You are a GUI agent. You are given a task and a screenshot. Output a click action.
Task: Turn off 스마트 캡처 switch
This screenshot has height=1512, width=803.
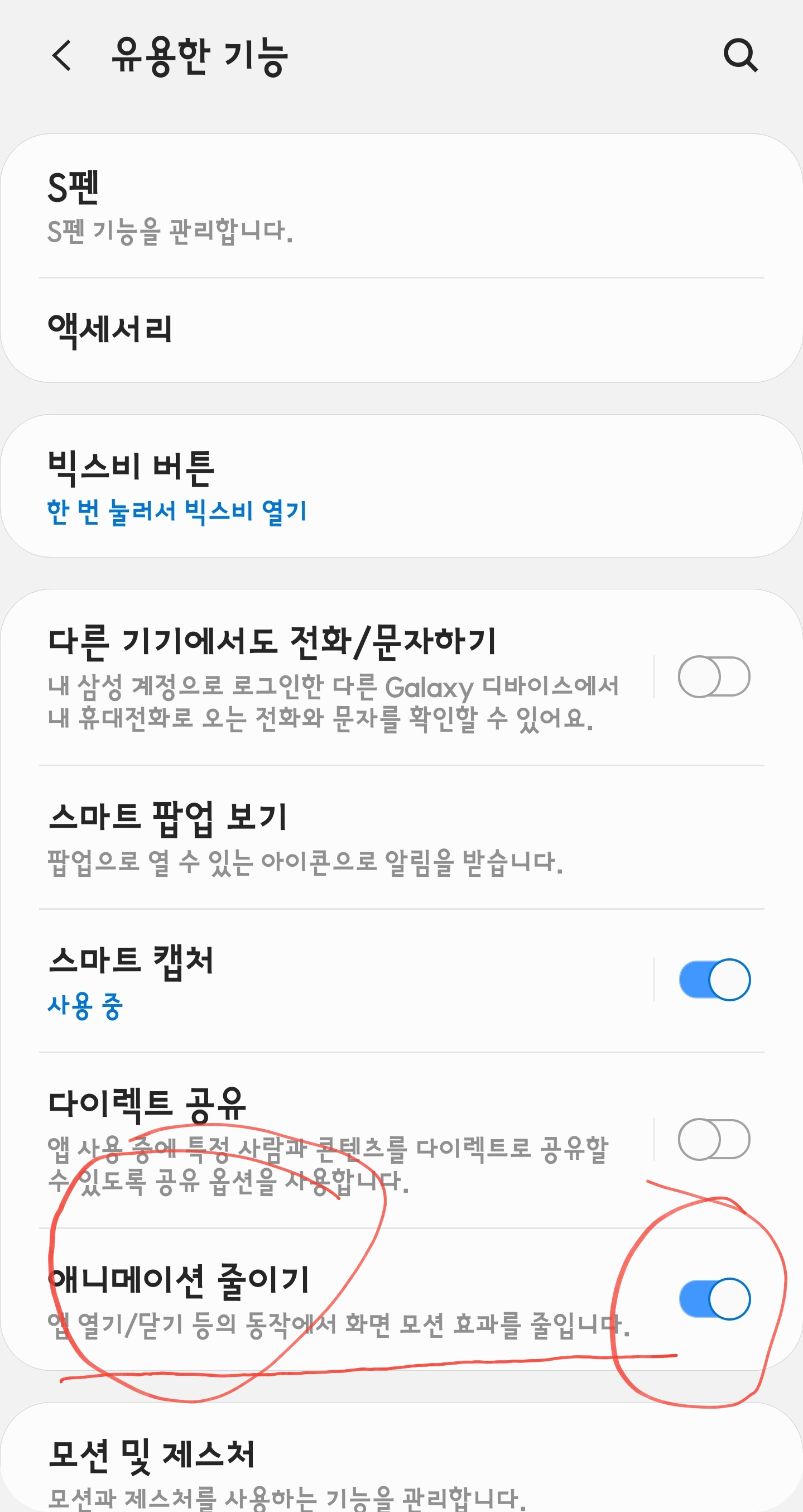[x=714, y=980]
